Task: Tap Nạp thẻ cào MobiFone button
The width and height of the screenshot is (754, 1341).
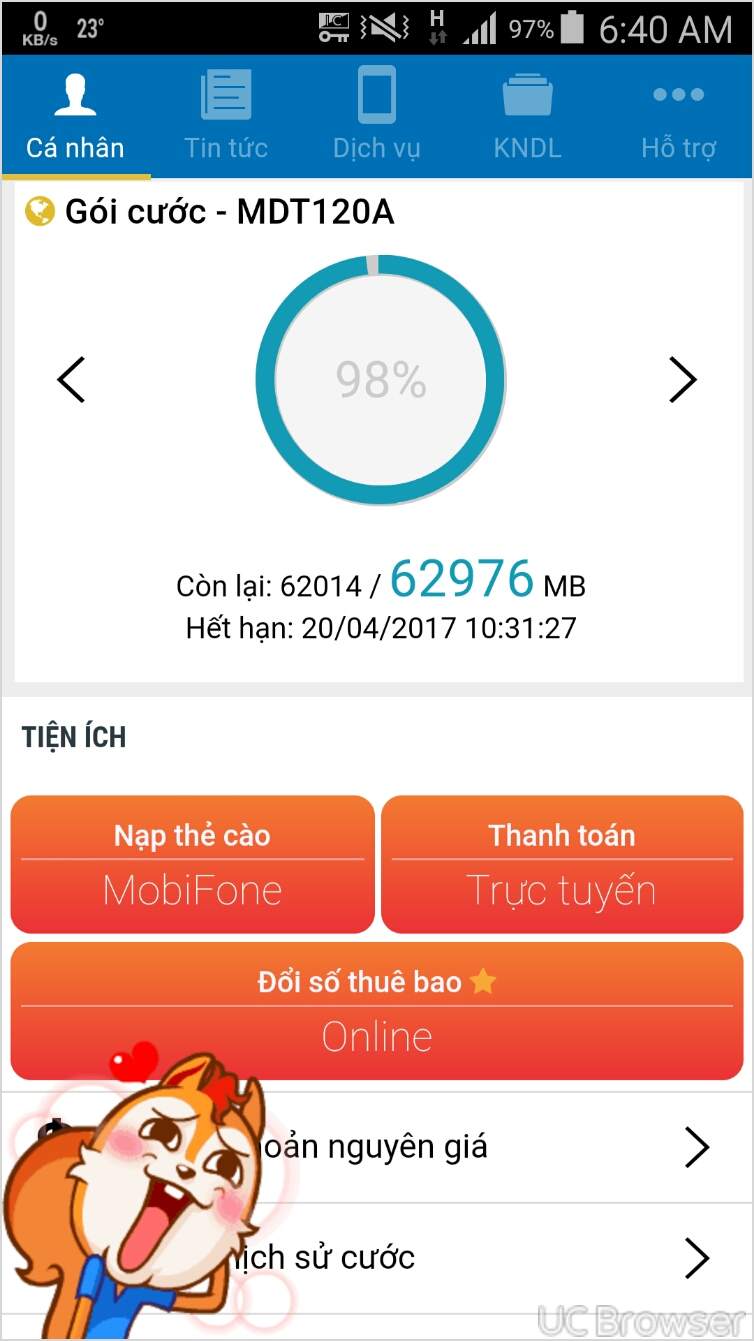Action: [x=192, y=865]
